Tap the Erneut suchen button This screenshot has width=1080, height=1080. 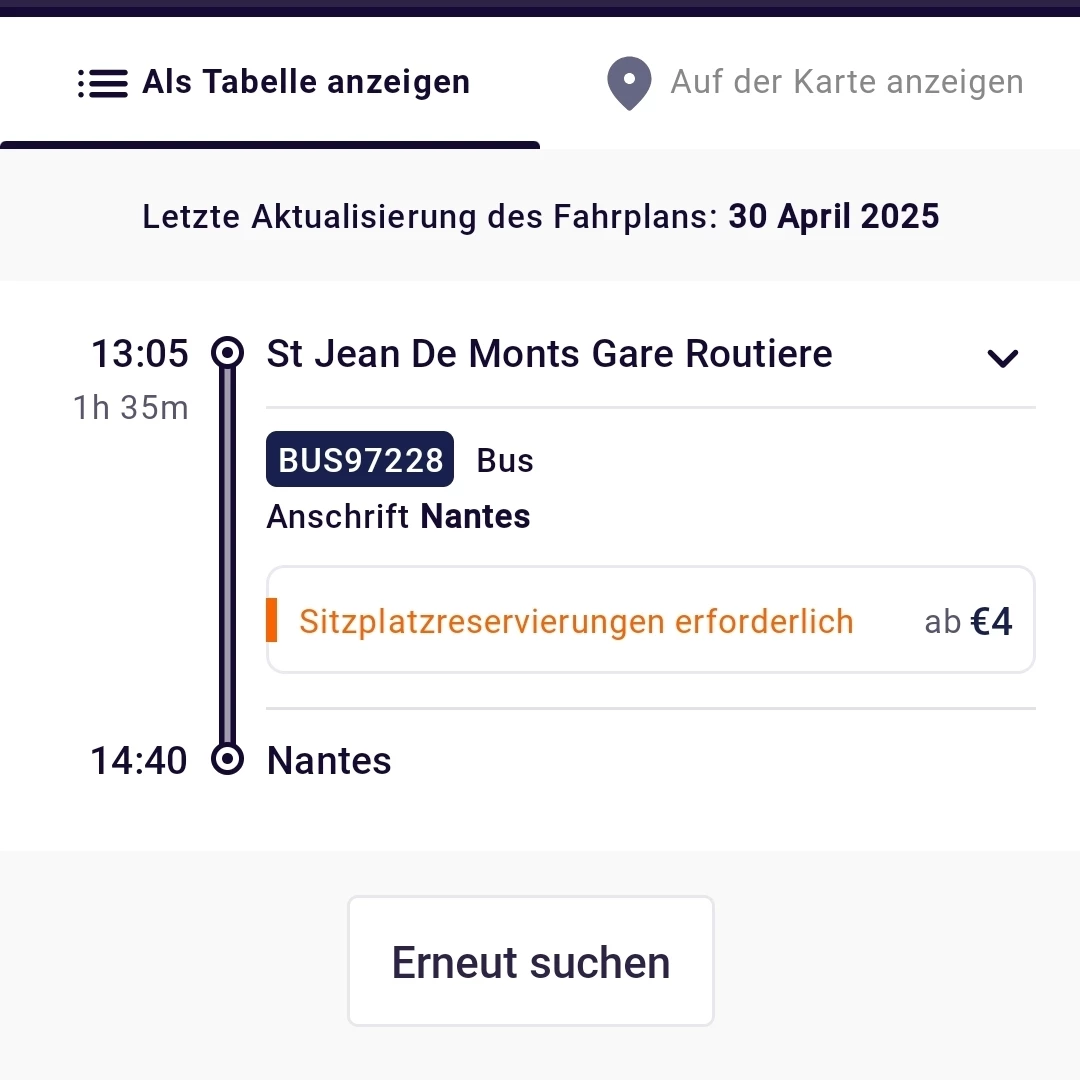(x=530, y=961)
